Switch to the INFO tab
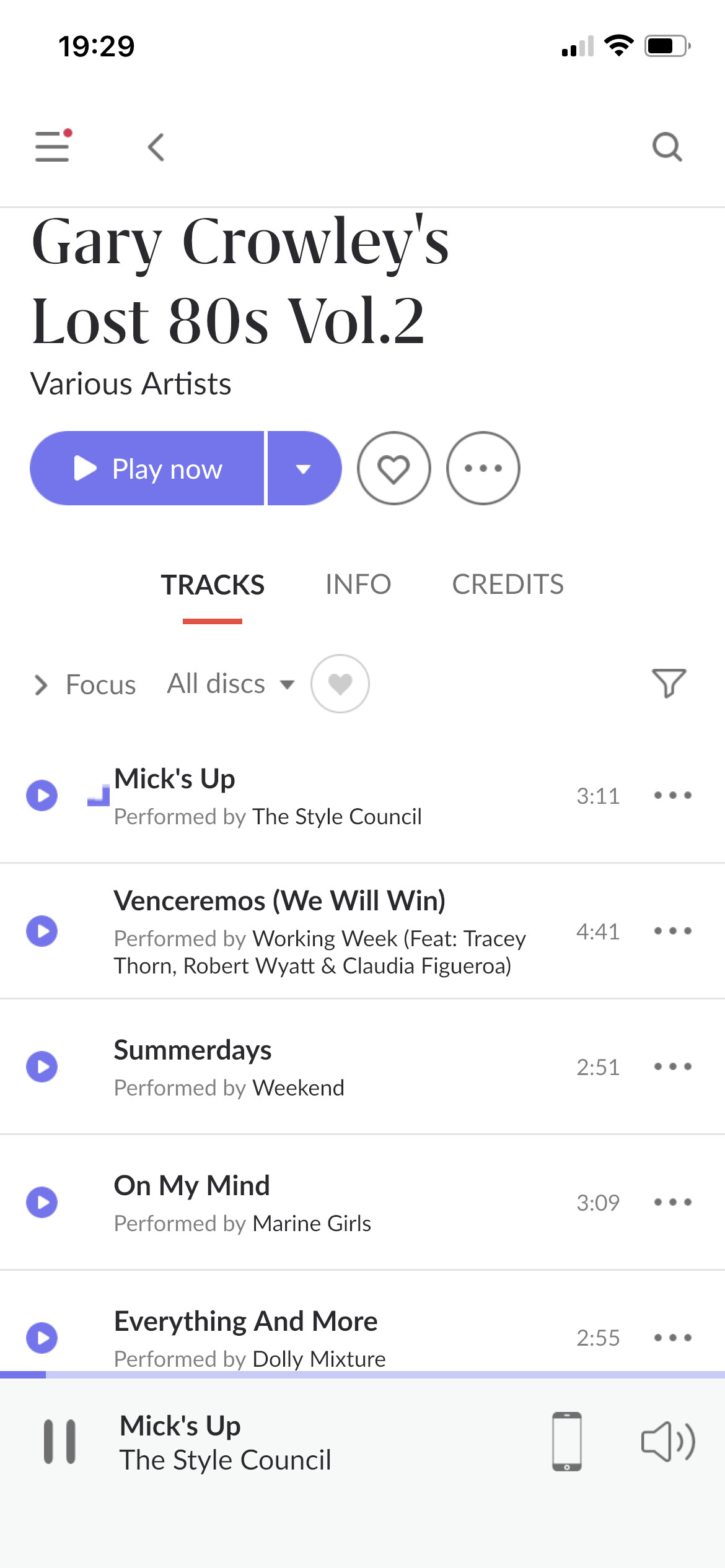The image size is (725, 1568). [x=358, y=585]
